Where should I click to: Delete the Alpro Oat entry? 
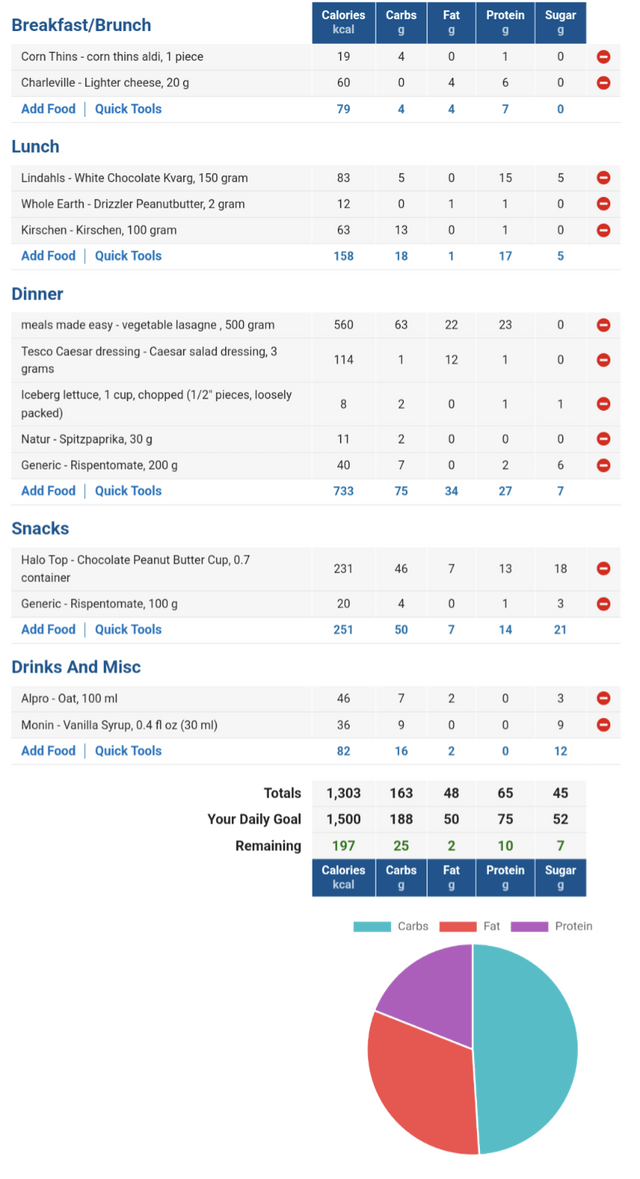pos(603,699)
